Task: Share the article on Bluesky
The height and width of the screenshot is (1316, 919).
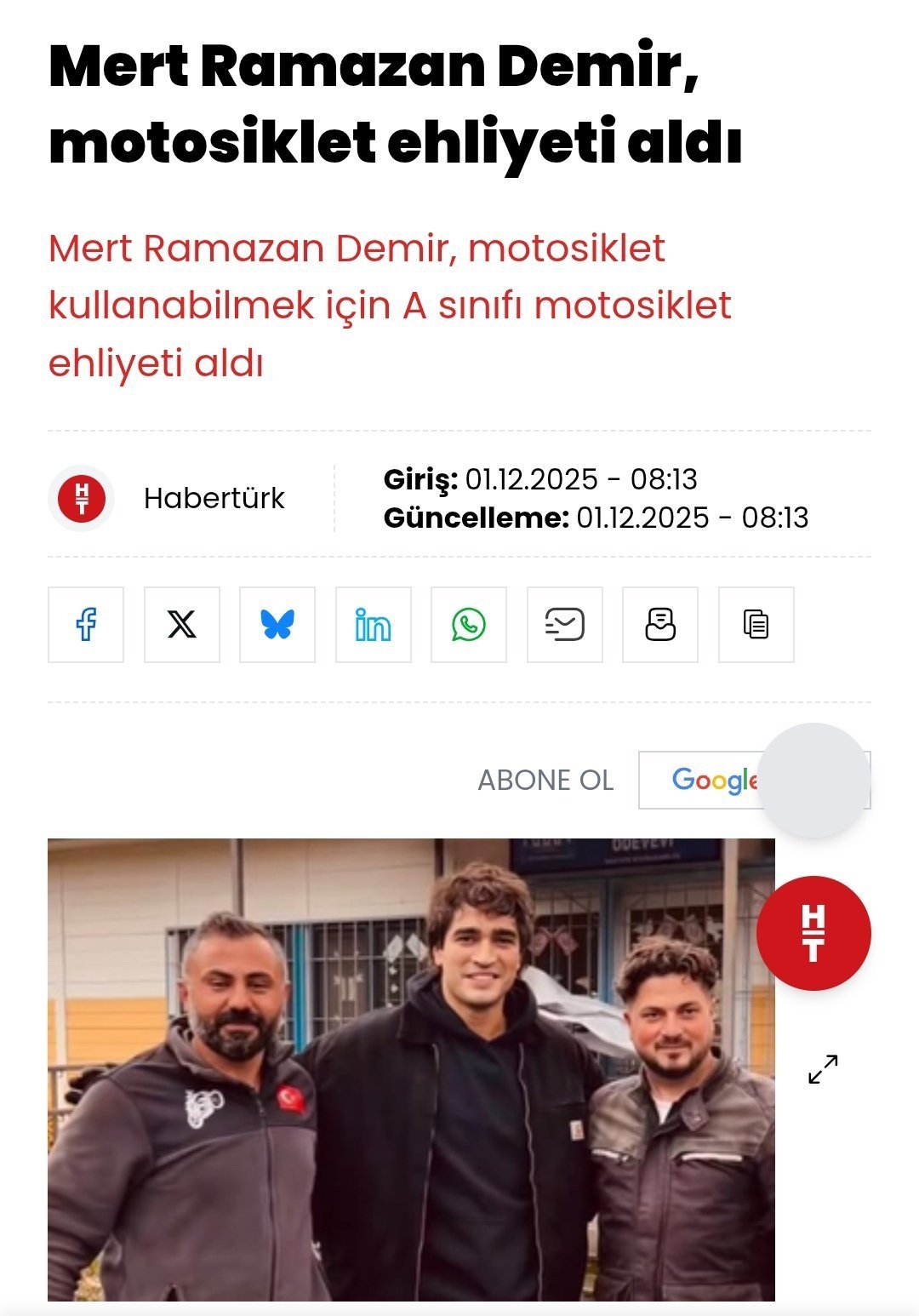Action: click(x=277, y=625)
